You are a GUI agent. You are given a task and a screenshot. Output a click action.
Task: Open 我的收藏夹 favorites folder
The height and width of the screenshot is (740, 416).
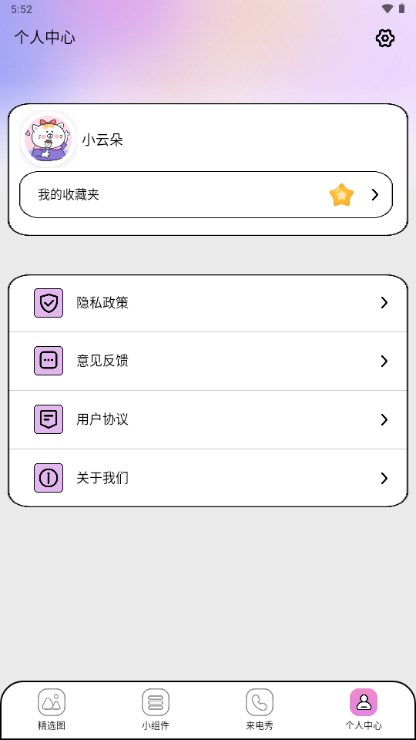pyautogui.click(x=206, y=194)
